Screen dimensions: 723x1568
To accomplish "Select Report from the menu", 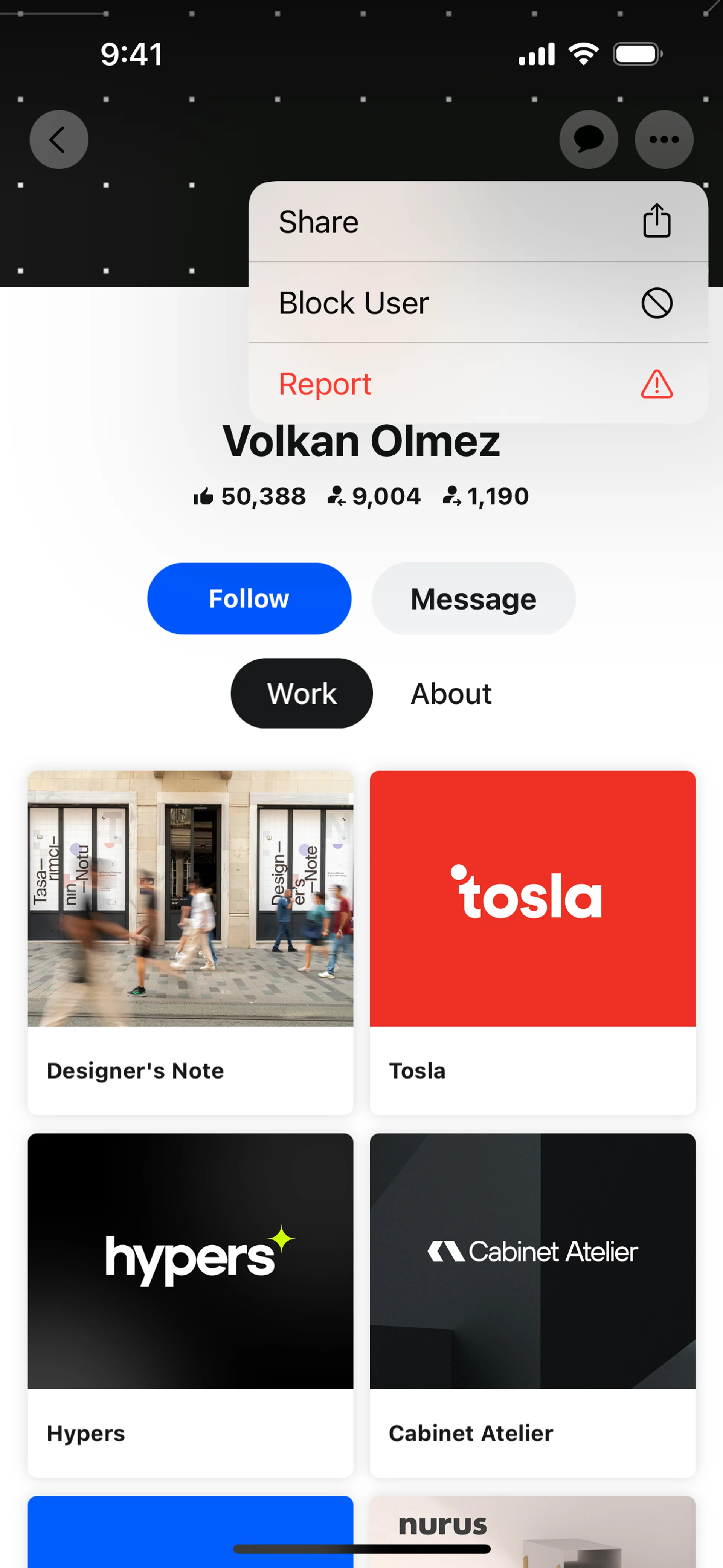I will pos(478,384).
